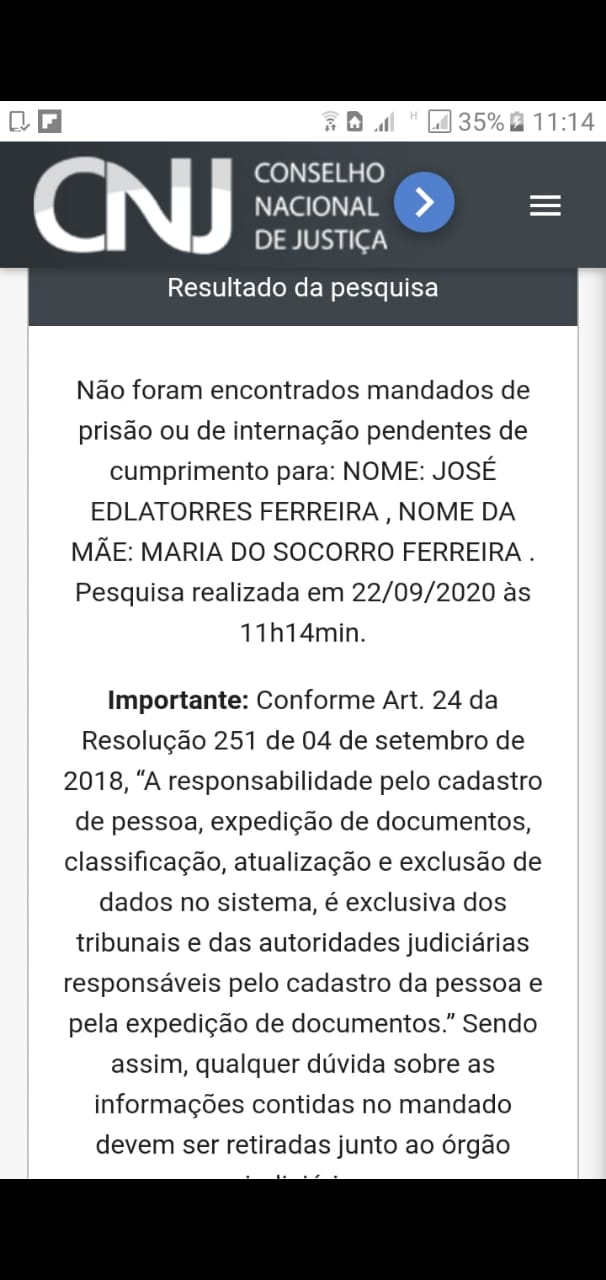Open the hamburger menu
The height and width of the screenshot is (1280, 606).
[x=545, y=205]
